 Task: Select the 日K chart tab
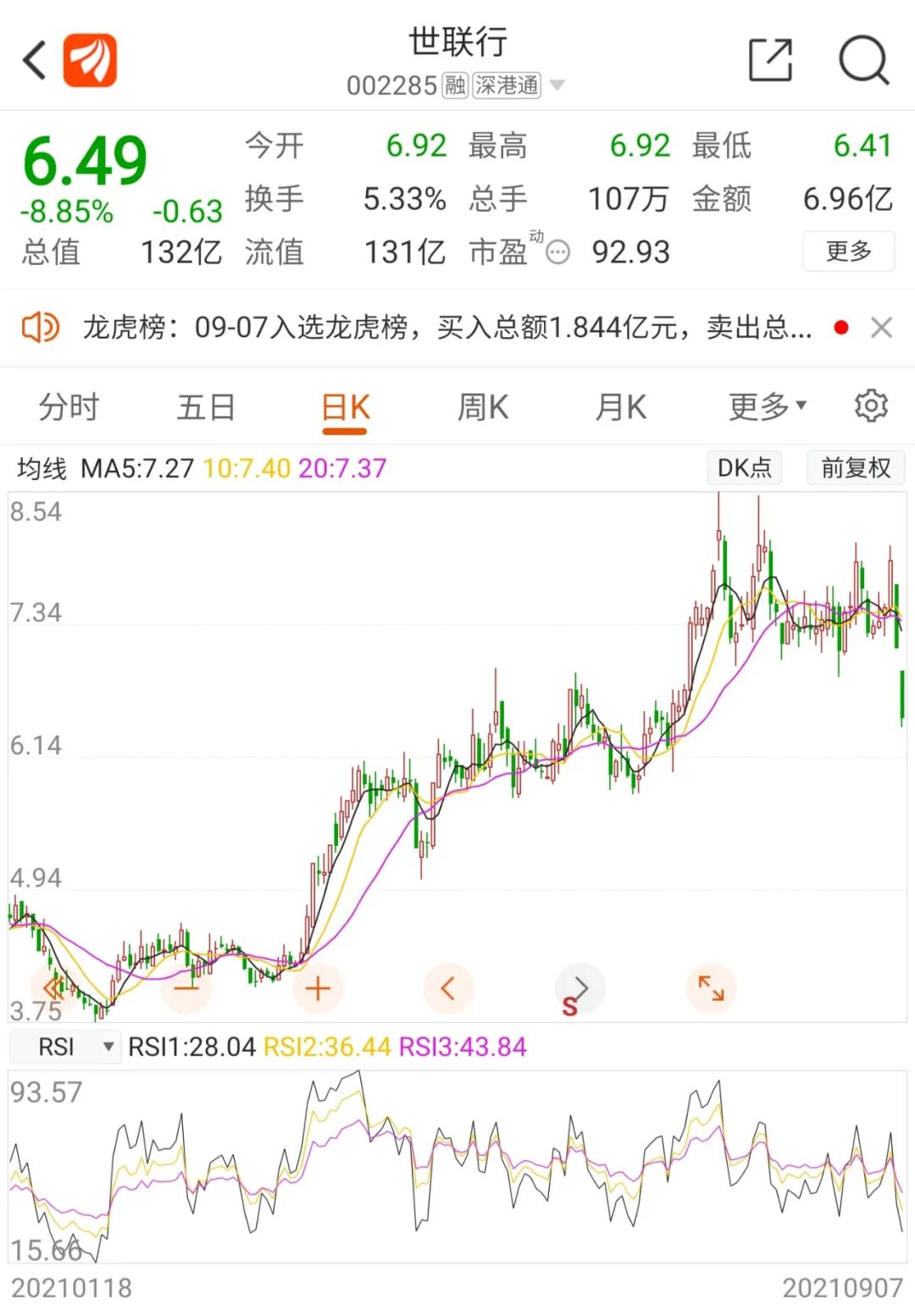[x=346, y=407]
